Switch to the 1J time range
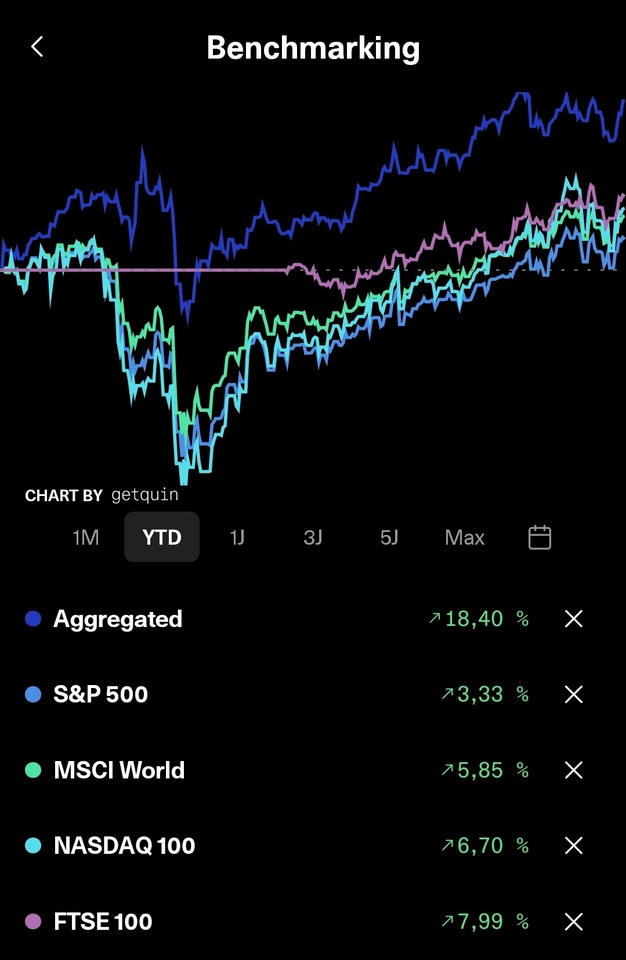The width and height of the screenshot is (626, 960). point(237,538)
